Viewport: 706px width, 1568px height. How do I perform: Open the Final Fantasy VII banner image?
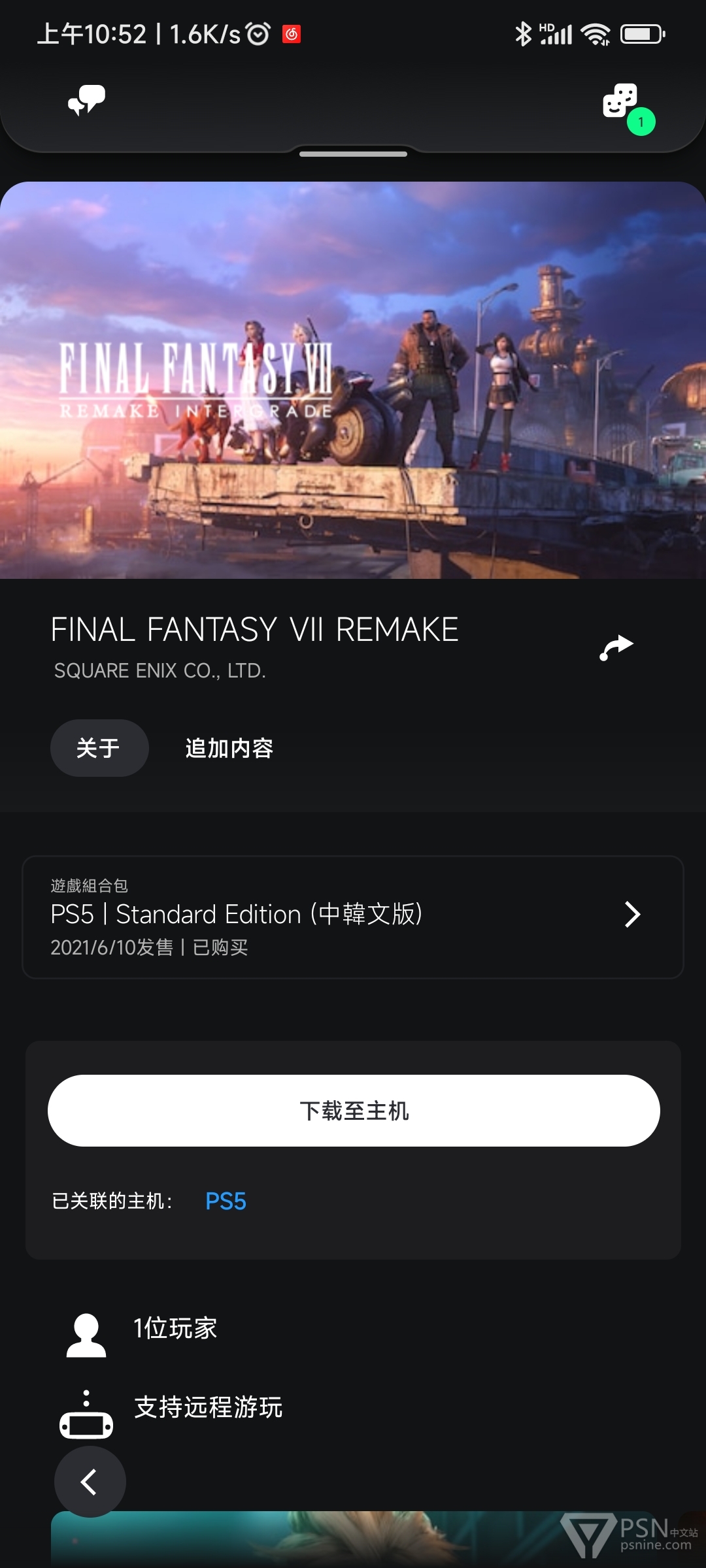point(353,380)
